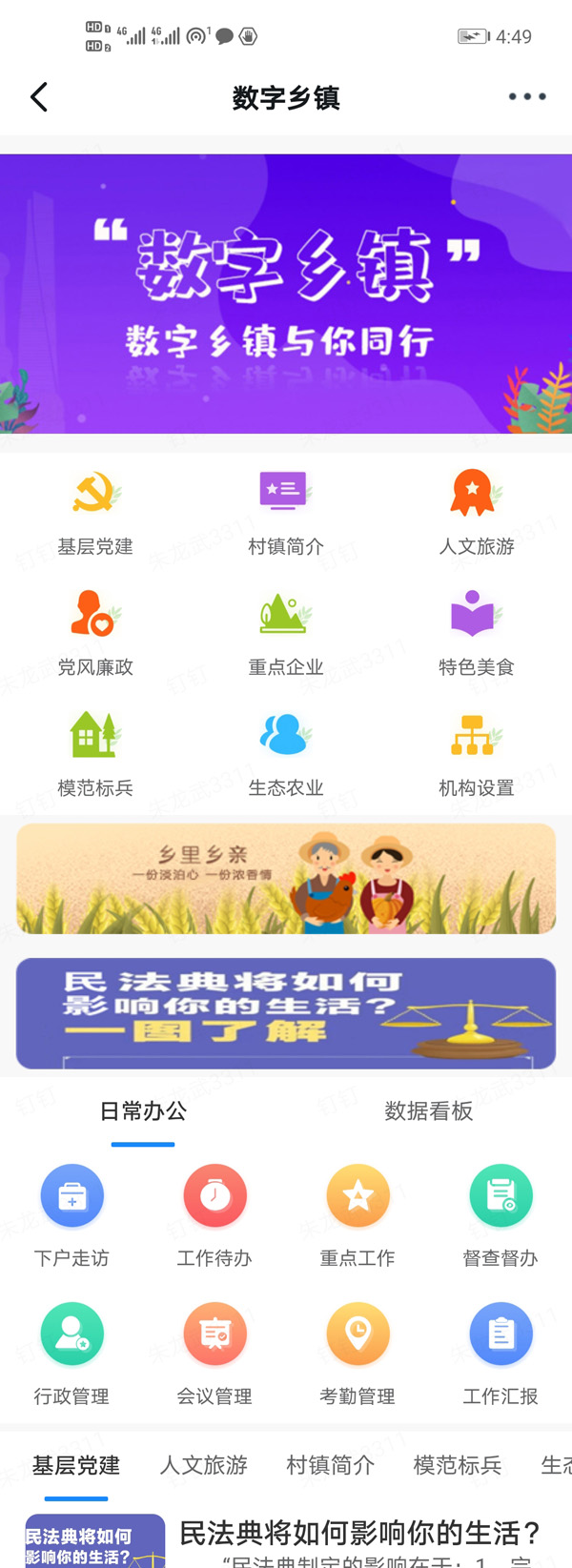
Task: Select the 日常办公 tab
Action: click(x=143, y=1111)
